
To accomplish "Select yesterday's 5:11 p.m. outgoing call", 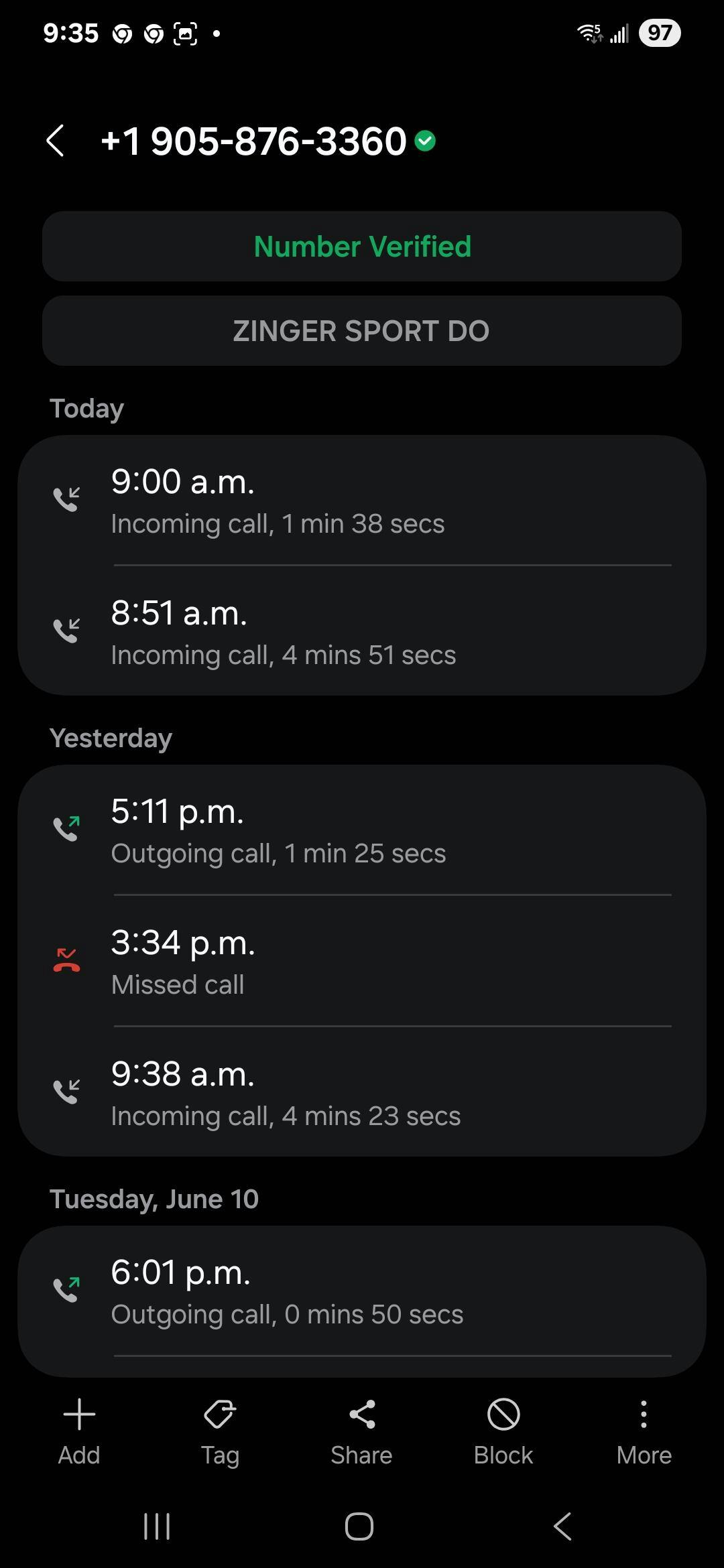I will 362,831.
